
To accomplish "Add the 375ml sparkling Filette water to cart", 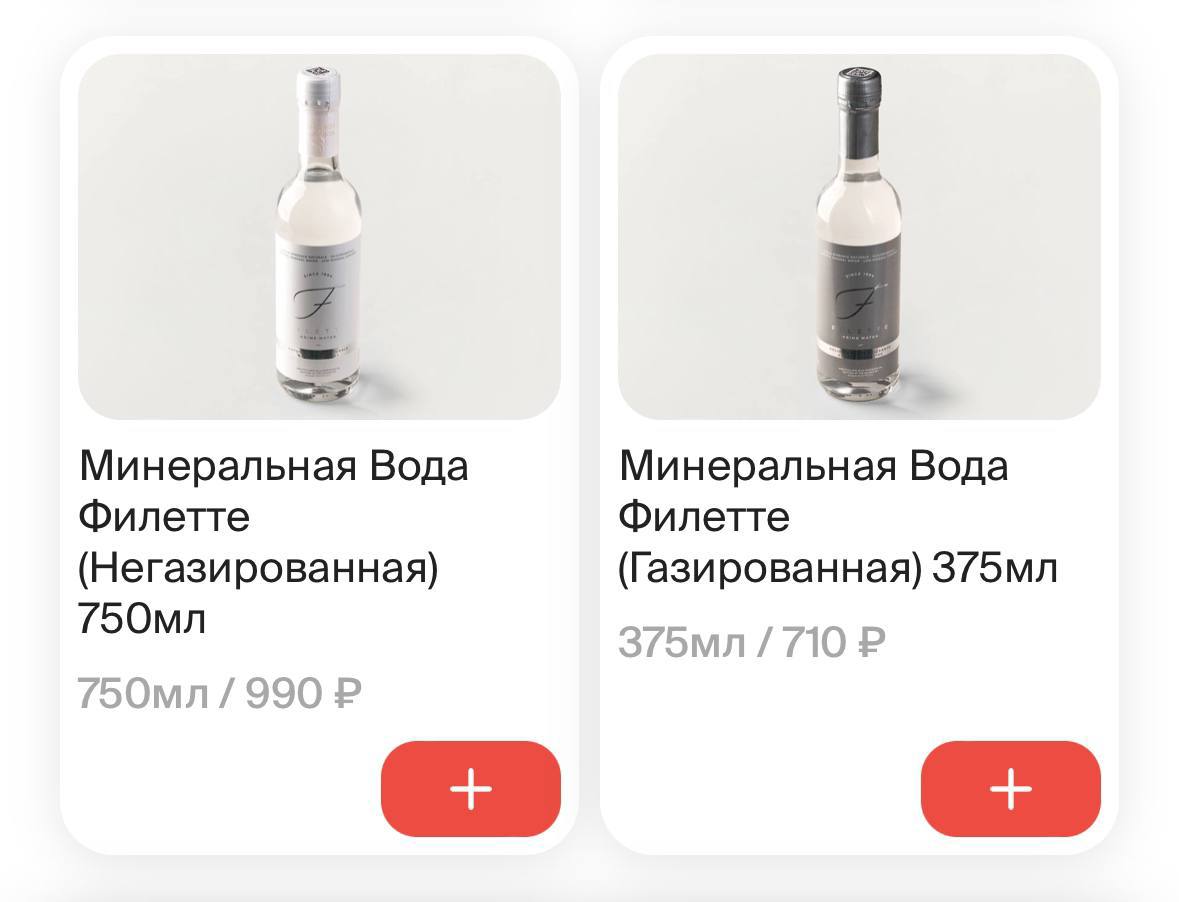I will pyautogui.click(x=1010, y=789).
